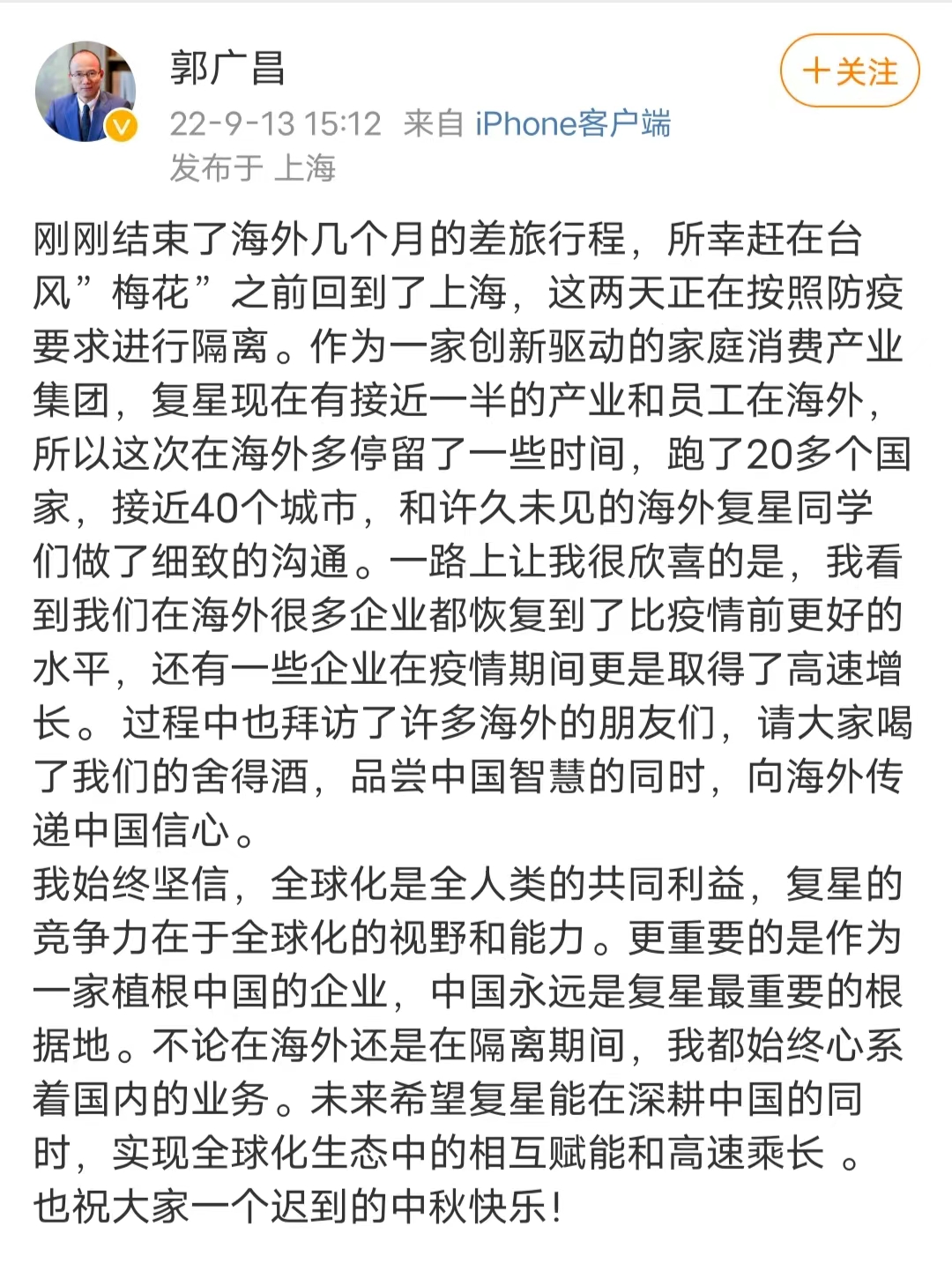Open the 郭广昌 username link
This screenshot has width=952, height=1271.
tap(227, 68)
